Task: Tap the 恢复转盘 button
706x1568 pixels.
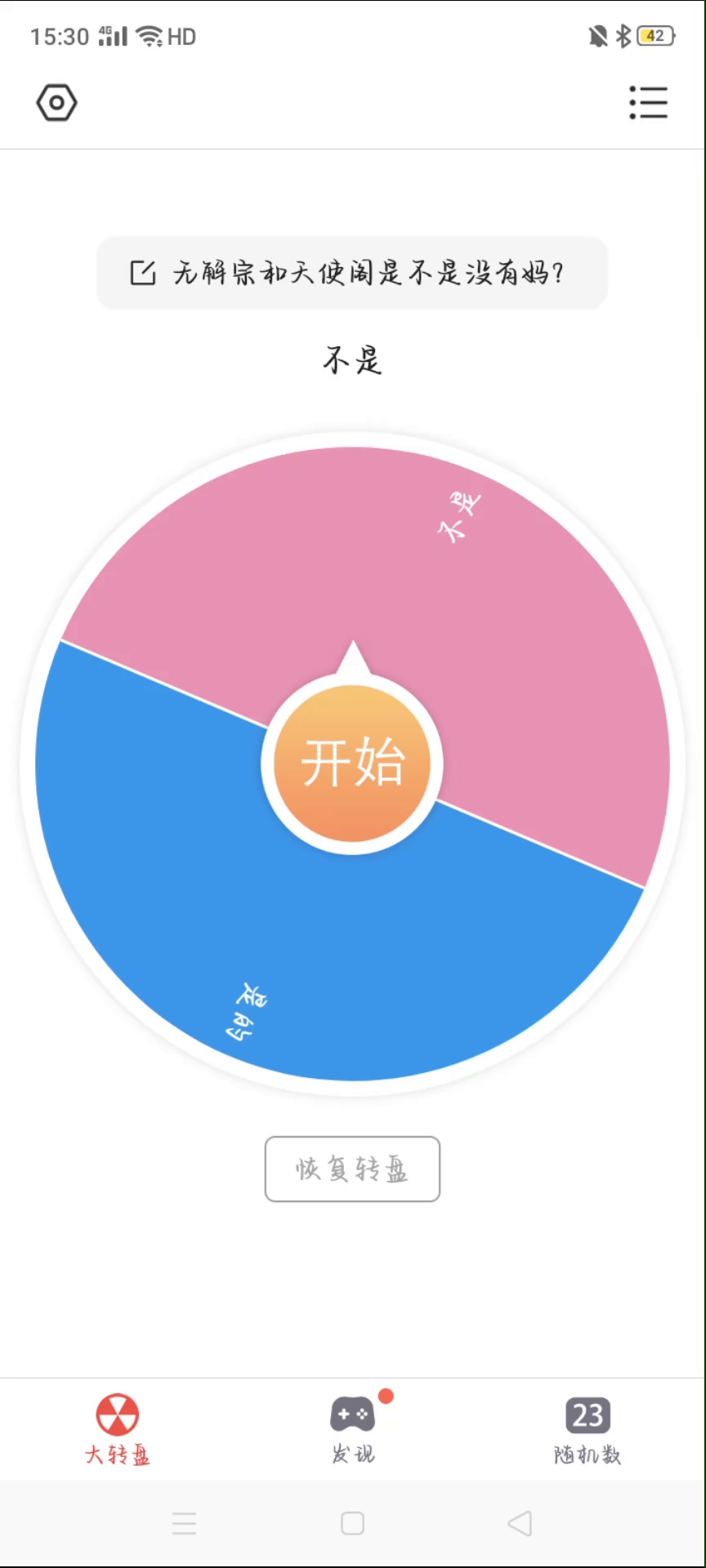Action: 352,1169
